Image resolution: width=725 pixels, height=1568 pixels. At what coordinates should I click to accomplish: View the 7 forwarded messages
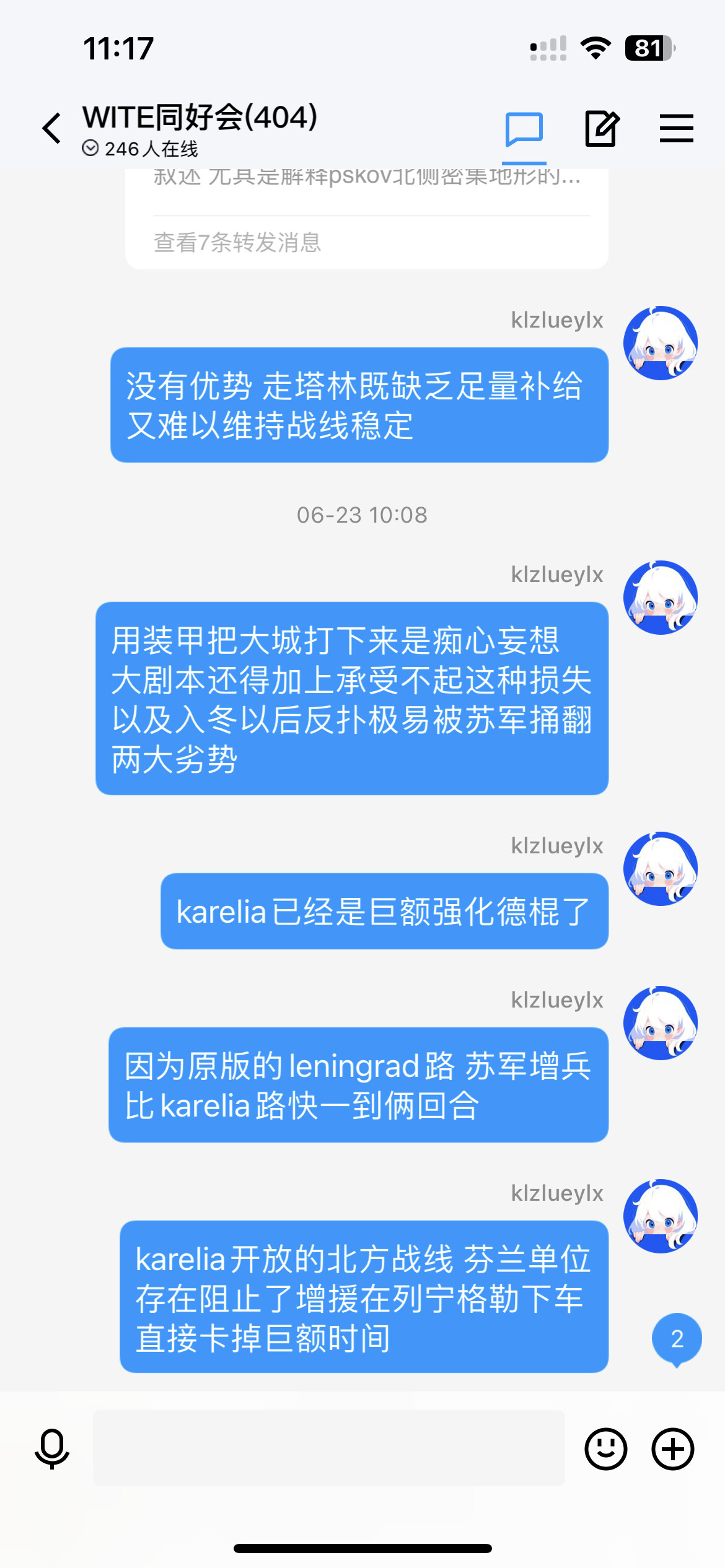click(237, 242)
